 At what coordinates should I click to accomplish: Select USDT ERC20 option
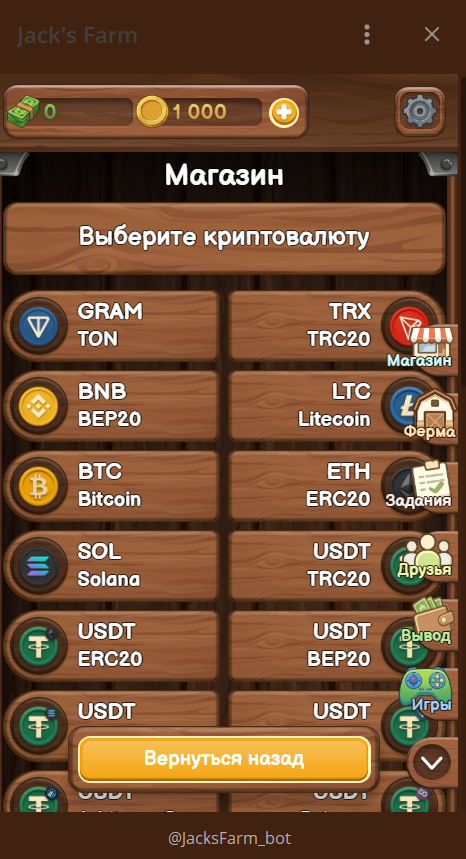pos(112,646)
